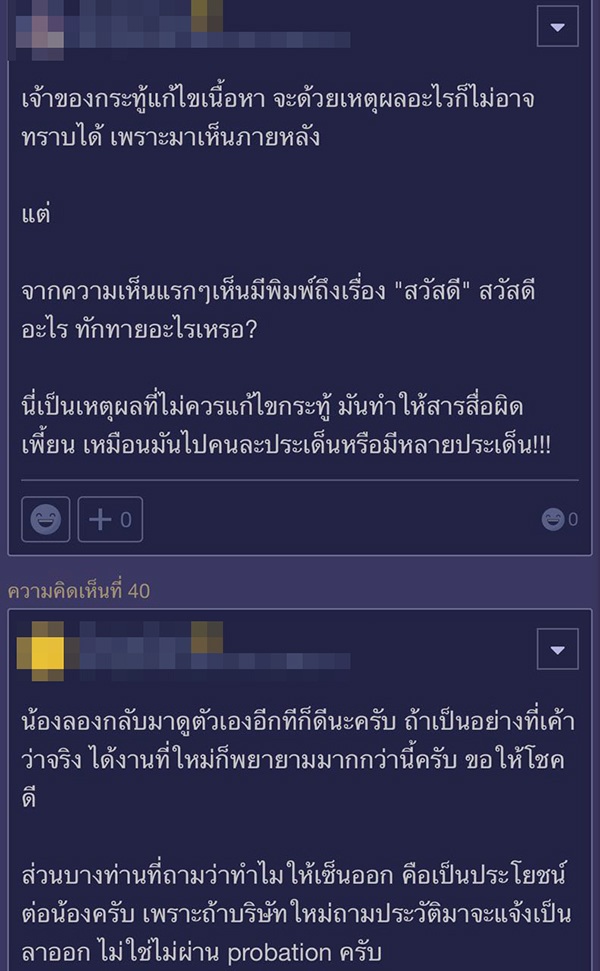
Task: React with the emoji button under the comment
Action: 46,519
